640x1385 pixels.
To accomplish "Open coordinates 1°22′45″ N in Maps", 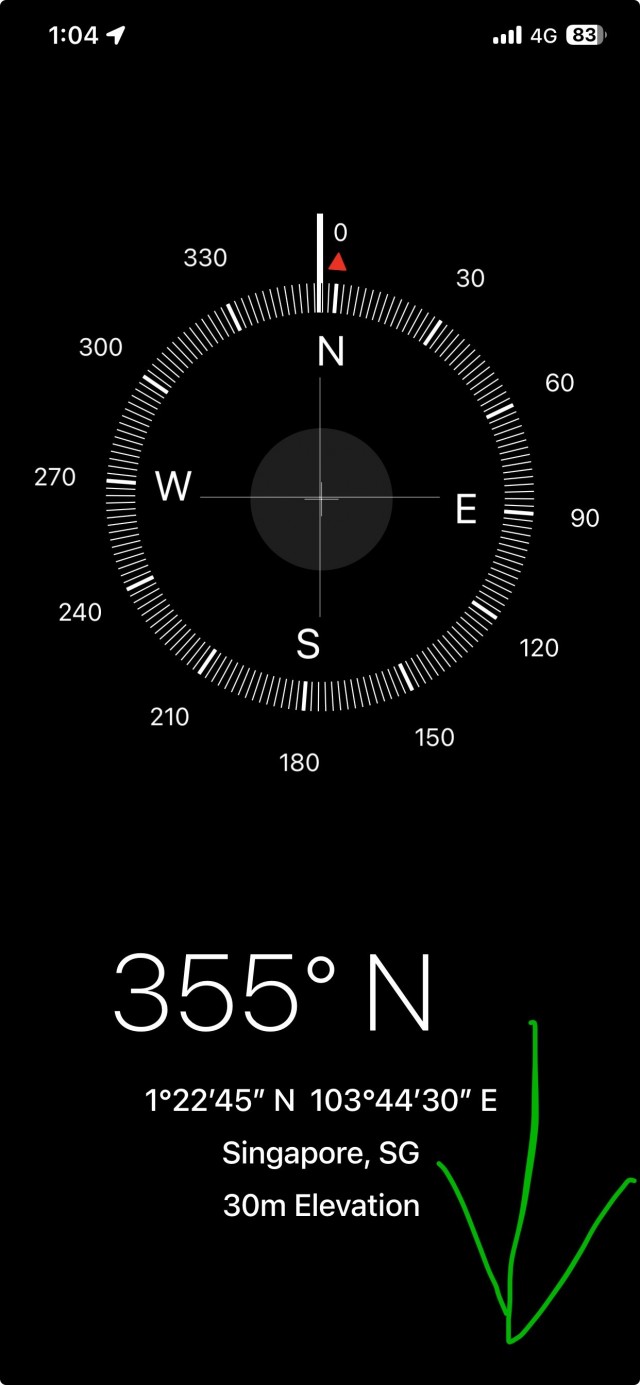I will click(320, 1101).
